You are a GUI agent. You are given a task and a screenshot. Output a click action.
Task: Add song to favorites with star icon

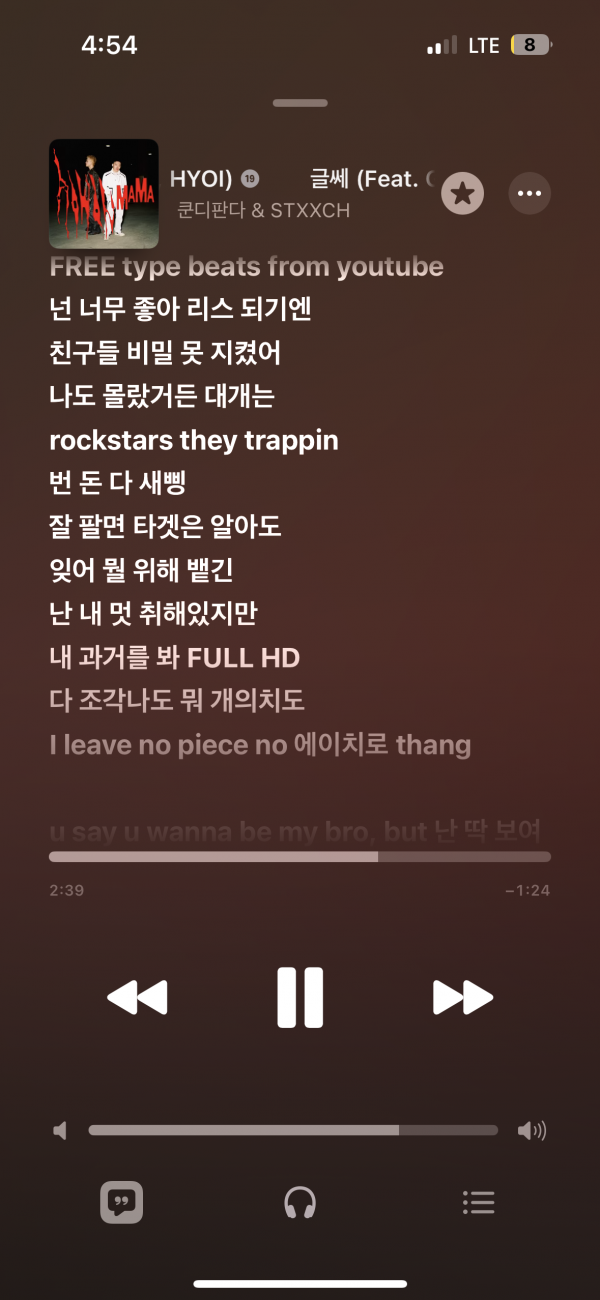[462, 193]
